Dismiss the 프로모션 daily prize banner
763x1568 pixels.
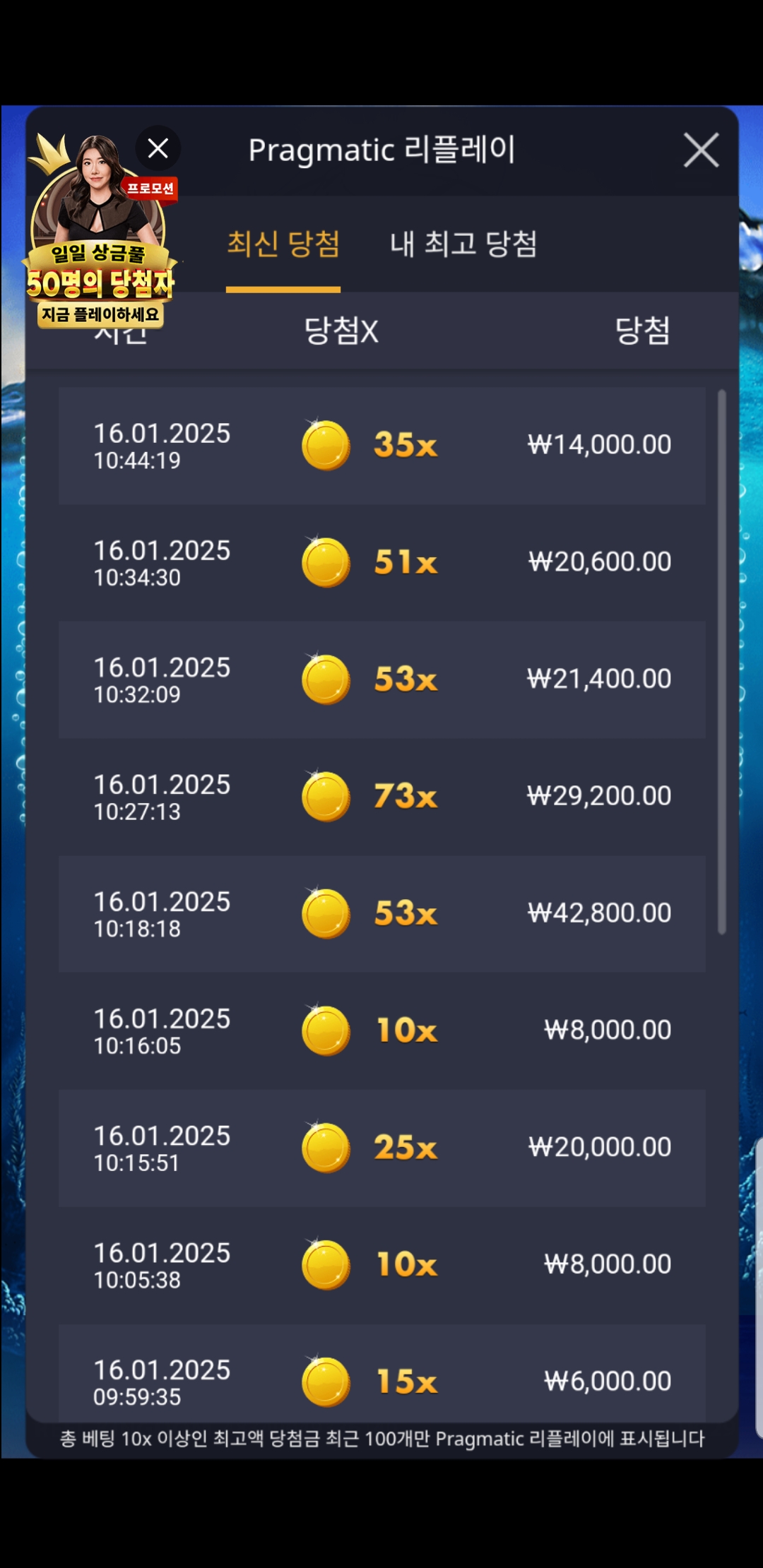(158, 148)
